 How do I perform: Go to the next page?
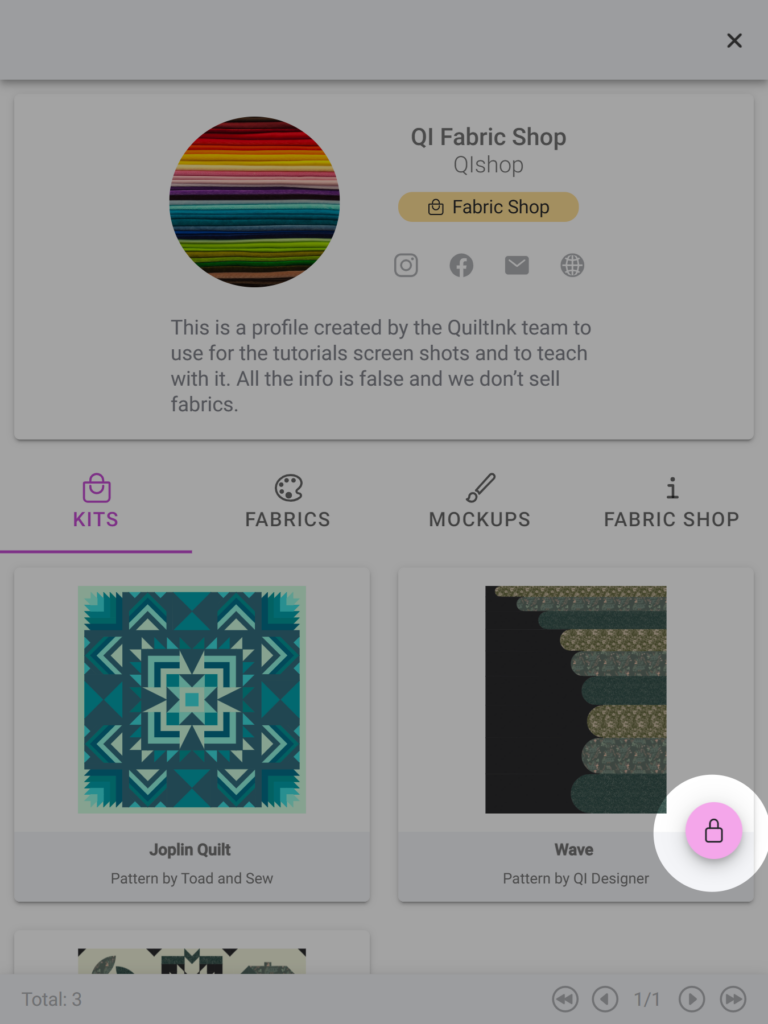692,998
